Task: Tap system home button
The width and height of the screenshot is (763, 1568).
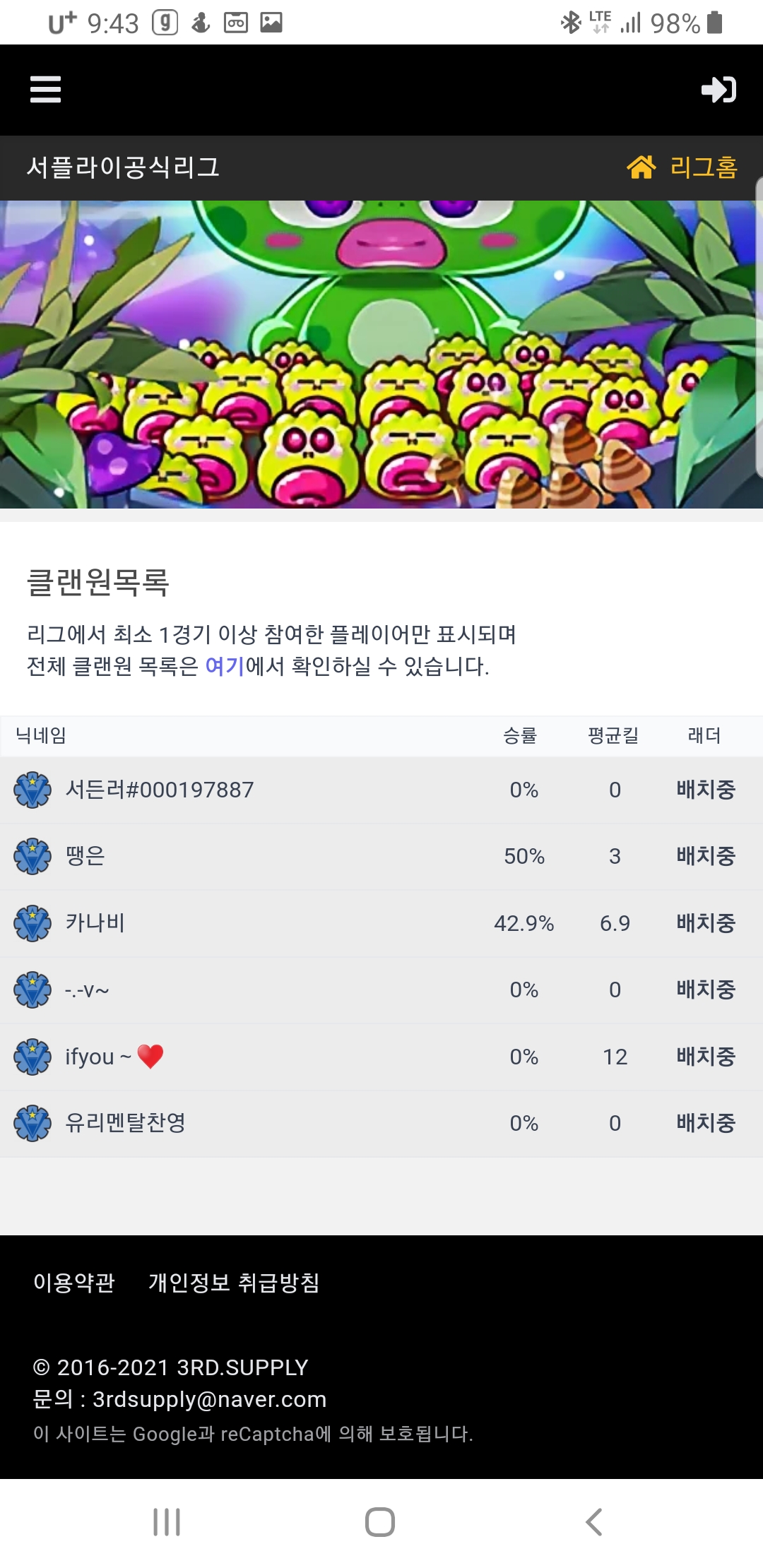Action: 380,1521
